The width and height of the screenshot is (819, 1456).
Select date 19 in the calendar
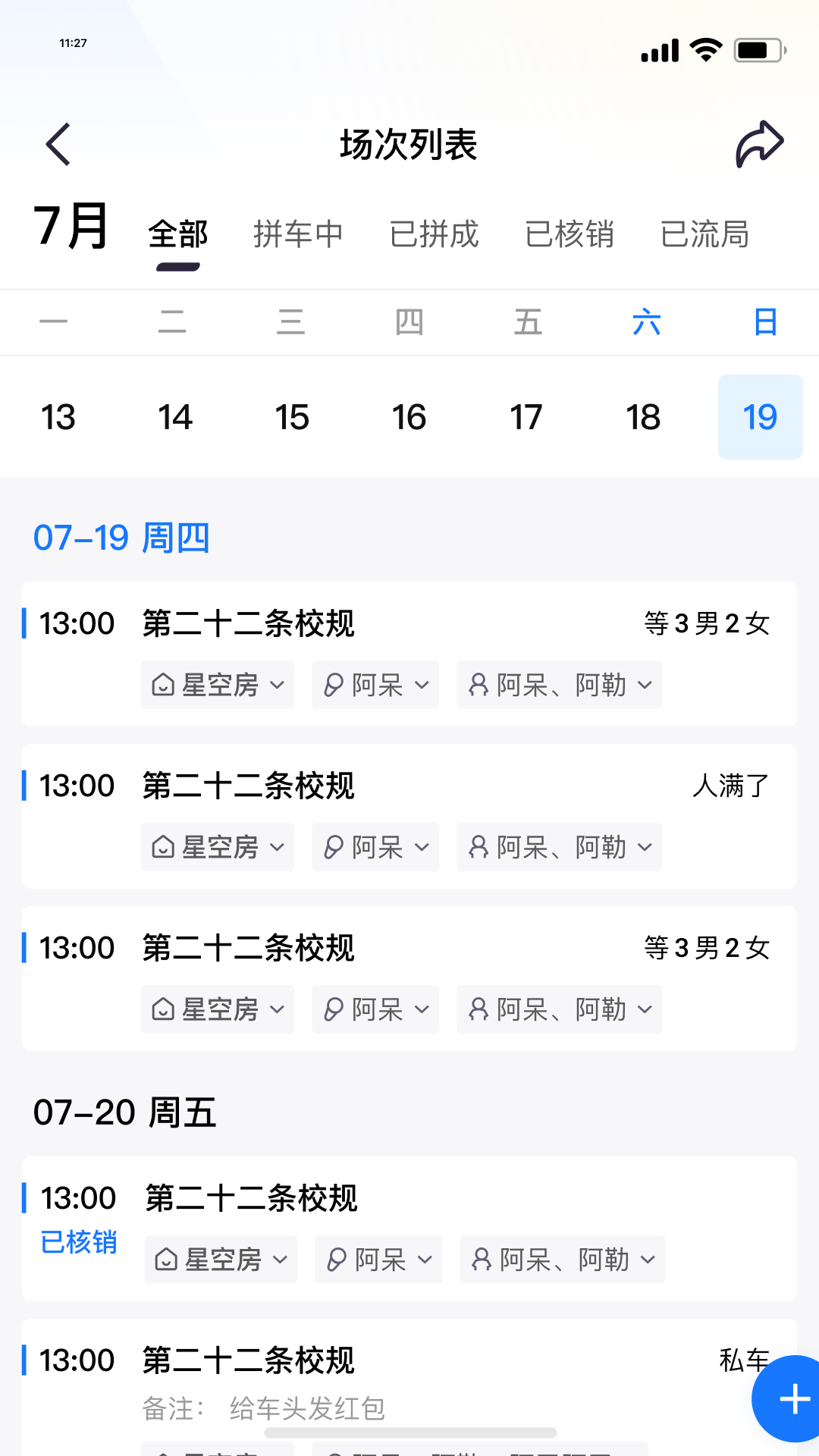[760, 416]
